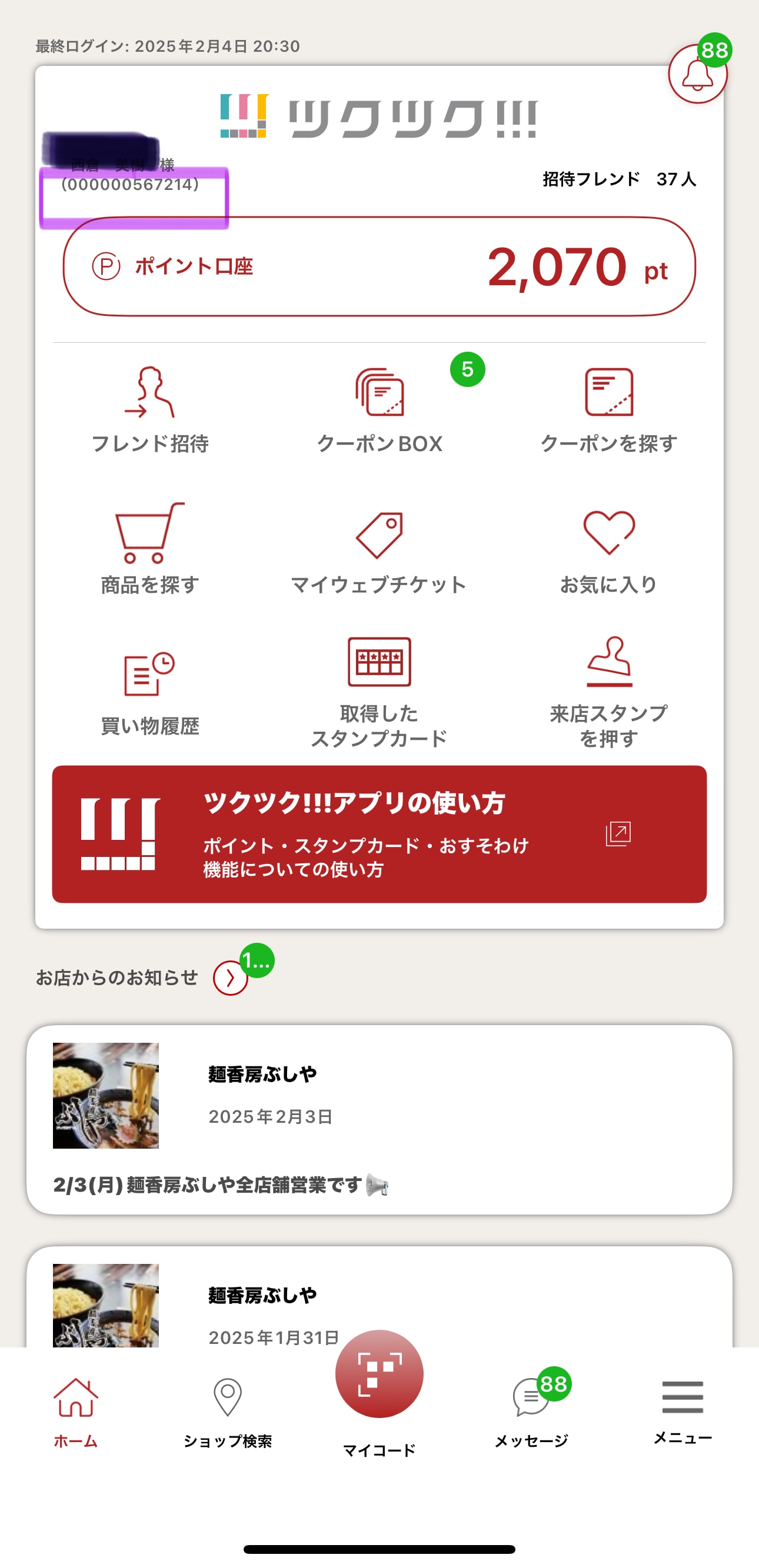Open the 麺香房ぶしや notice from 2025年2月3日
759x1568 pixels.
pyautogui.click(x=379, y=1119)
